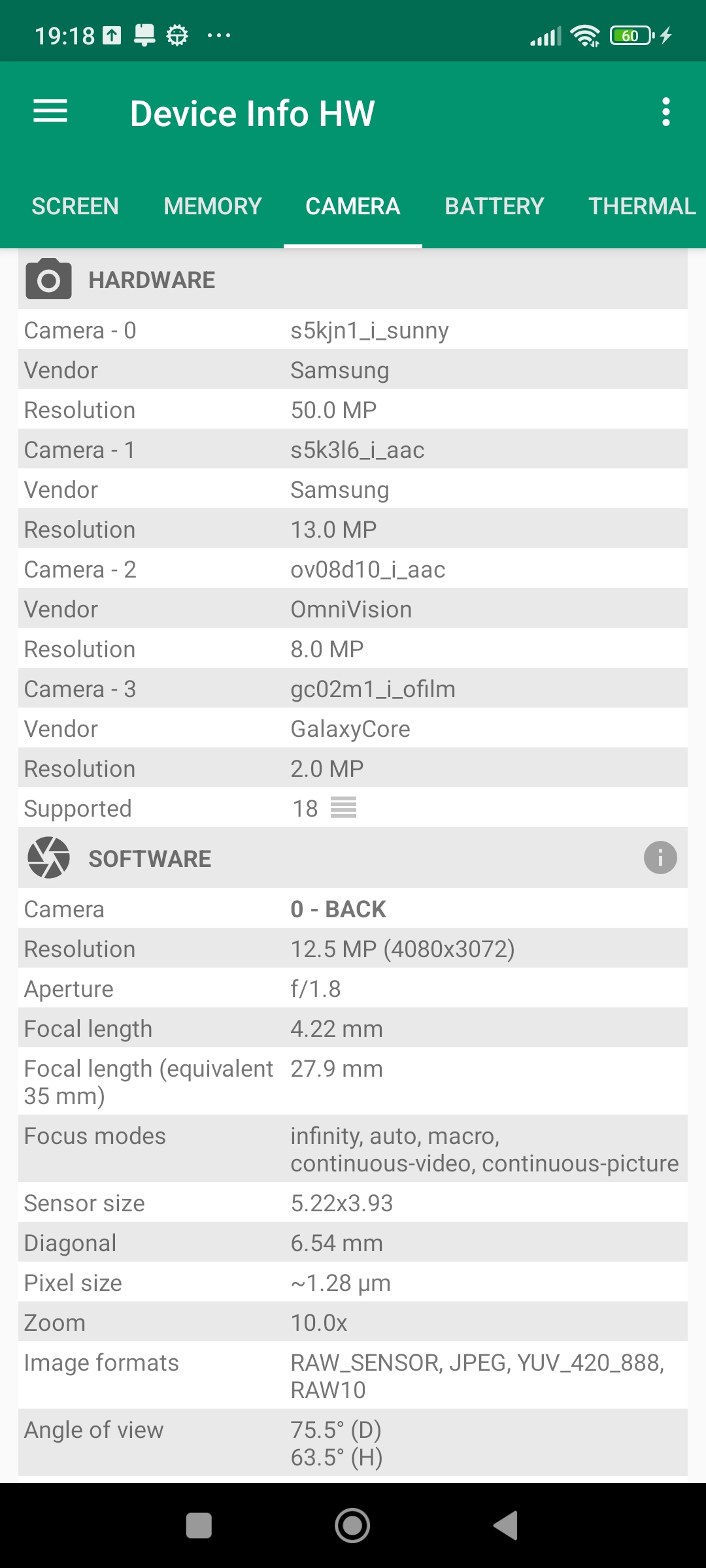Image resolution: width=706 pixels, height=1568 pixels.
Task: Return to the home screen
Action: click(352, 1526)
